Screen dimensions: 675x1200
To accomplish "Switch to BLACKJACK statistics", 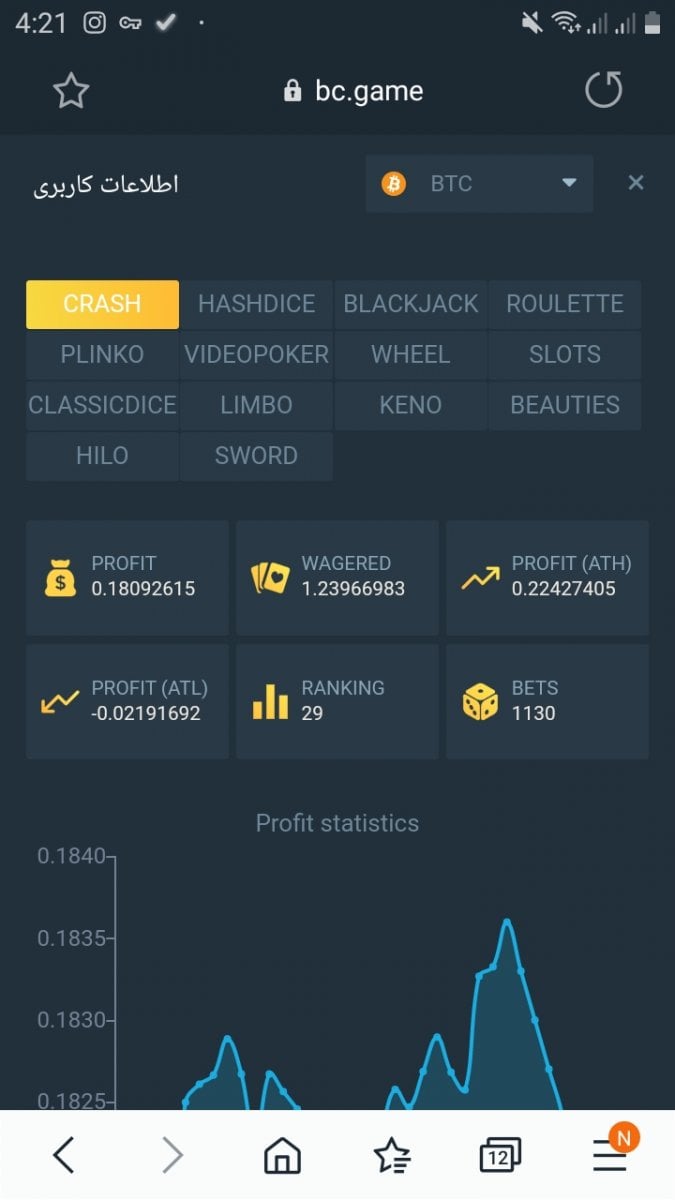I will tap(411, 304).
